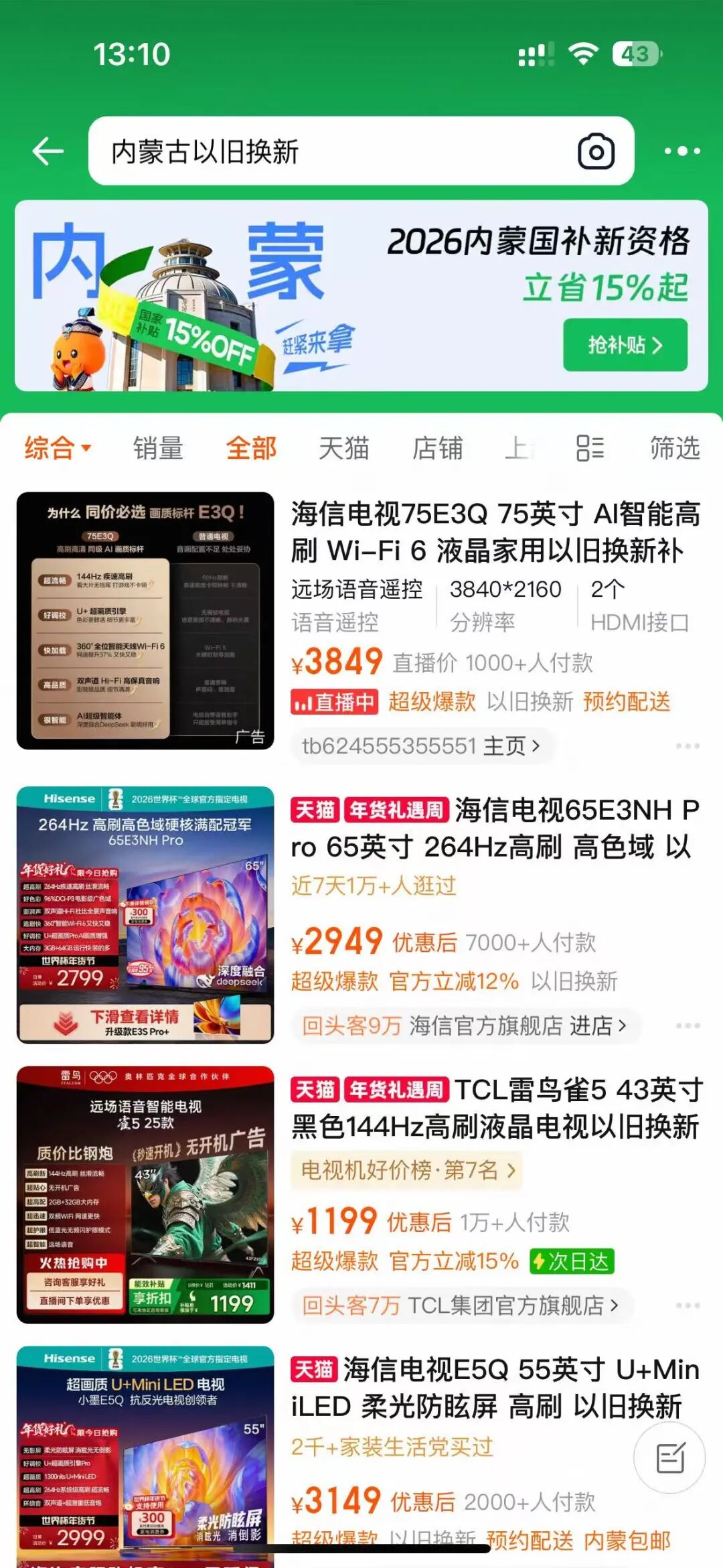Switch to the 店铺 tab

pyautogui.click(x=437, y=448)
